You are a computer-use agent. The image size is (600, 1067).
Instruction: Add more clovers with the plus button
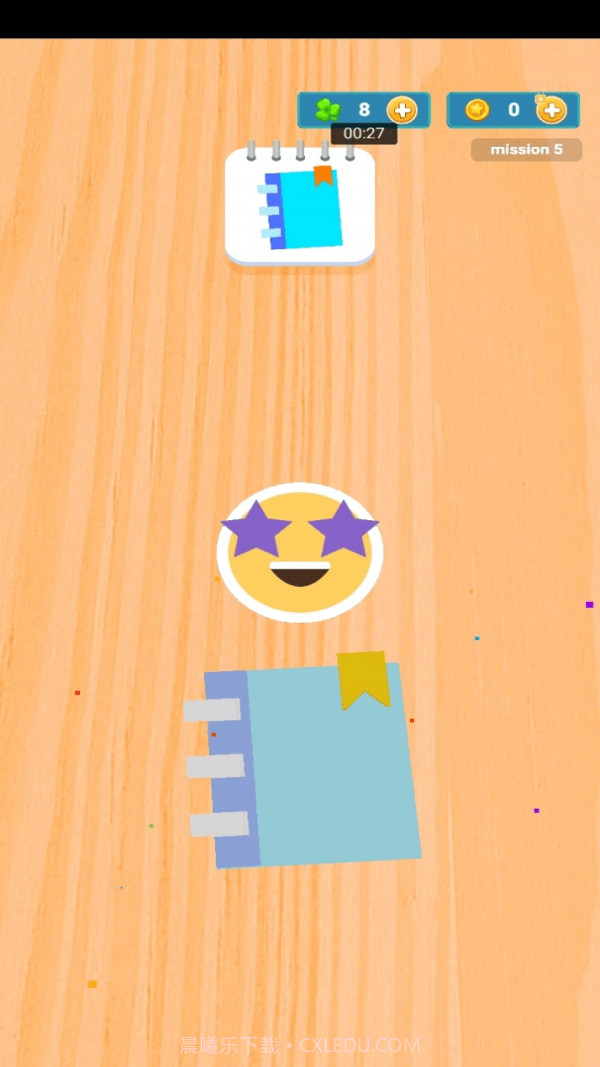click(x=401, y=110)
